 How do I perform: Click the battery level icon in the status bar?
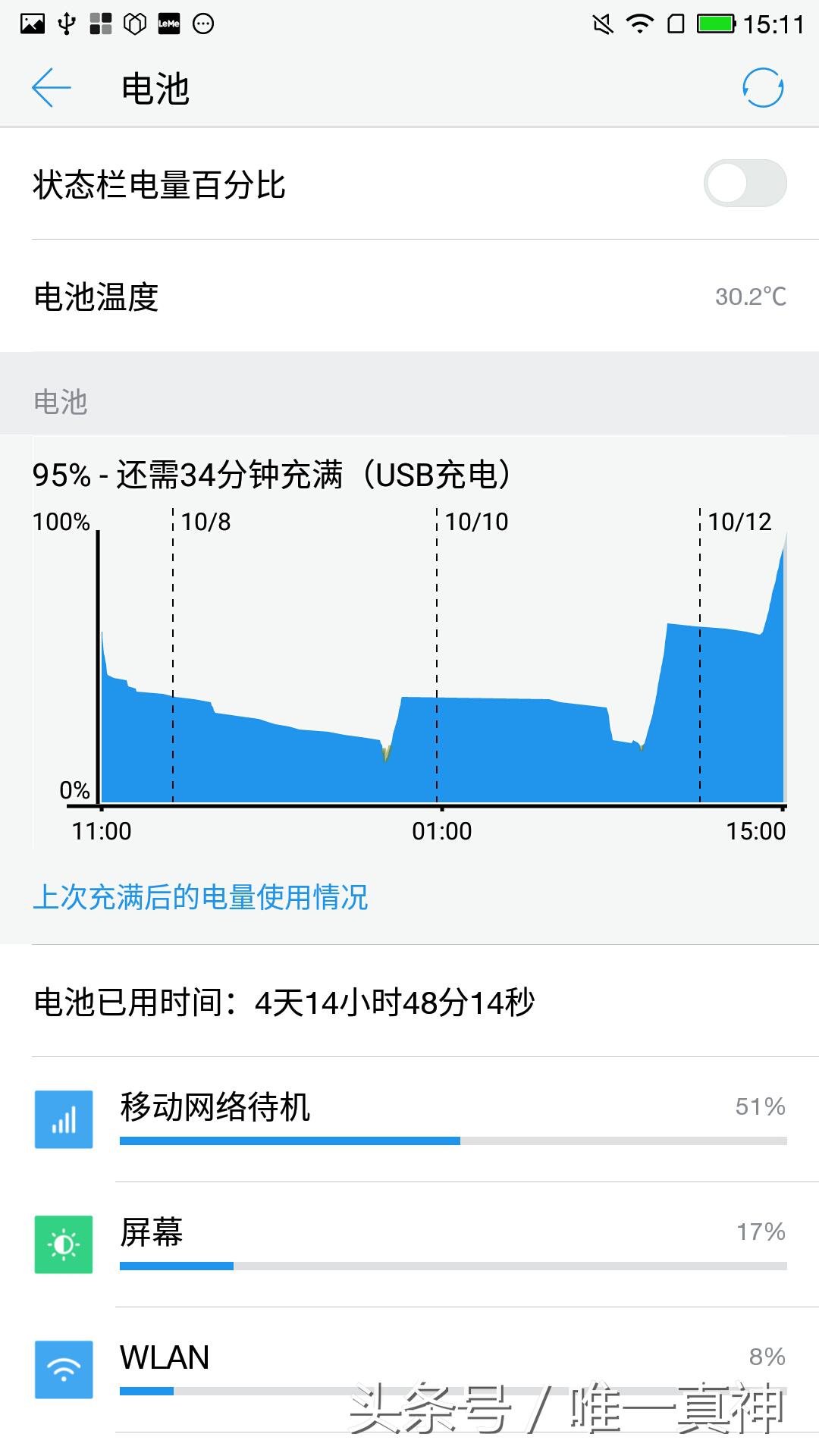click(x=717, y=22)
